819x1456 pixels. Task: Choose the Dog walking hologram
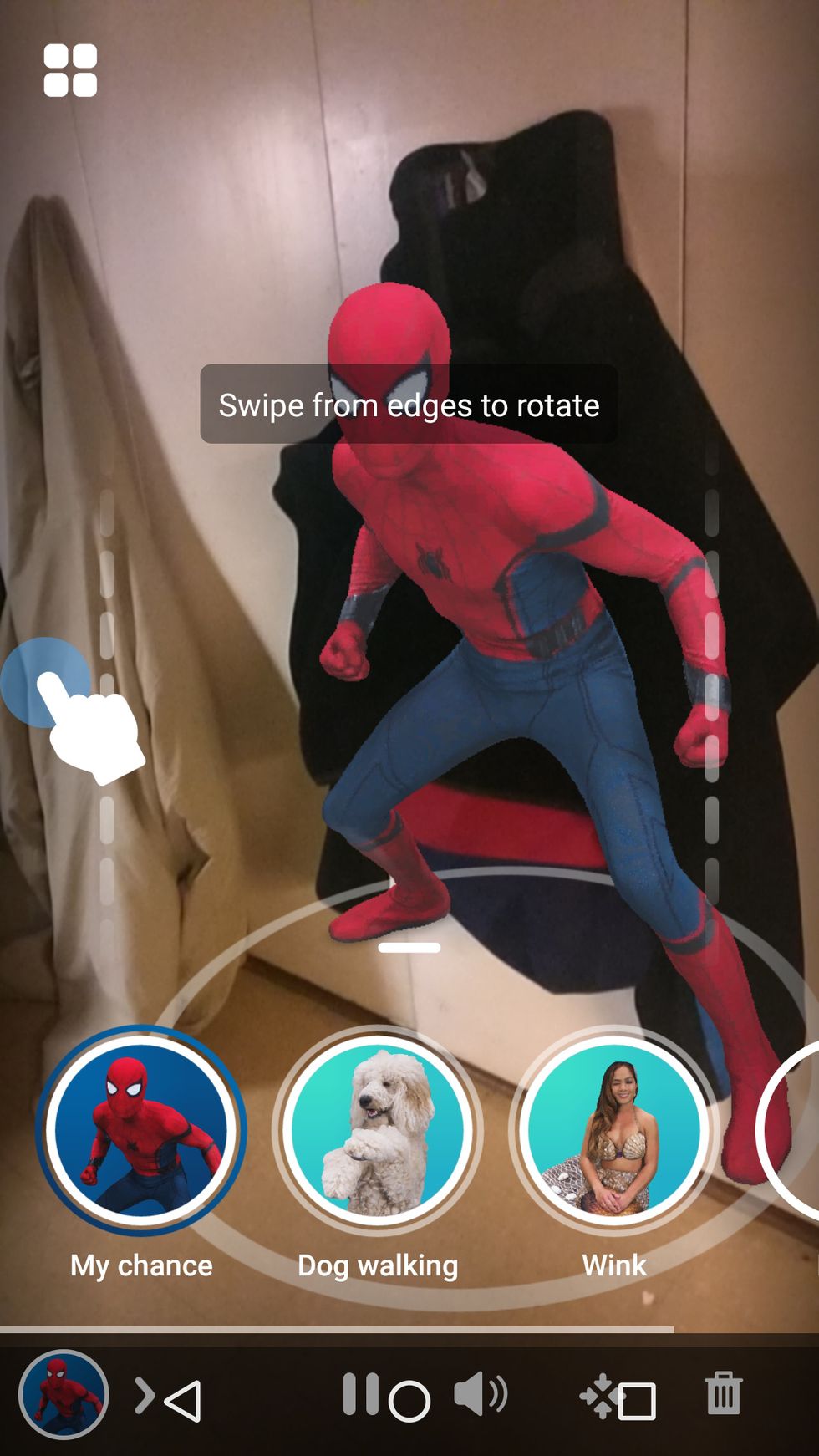tap(378, 1130)
